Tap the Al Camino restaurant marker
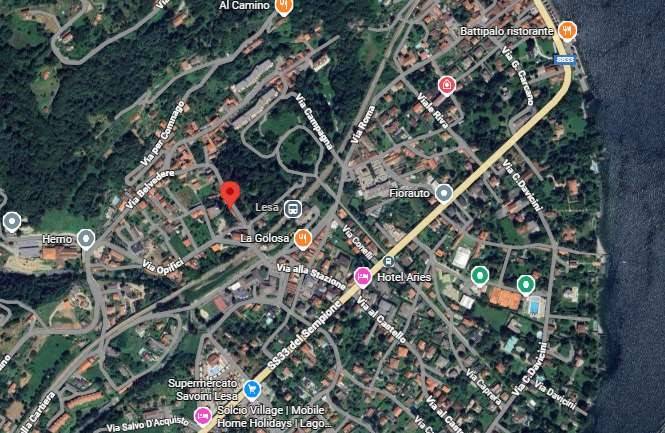 point(284,6)
